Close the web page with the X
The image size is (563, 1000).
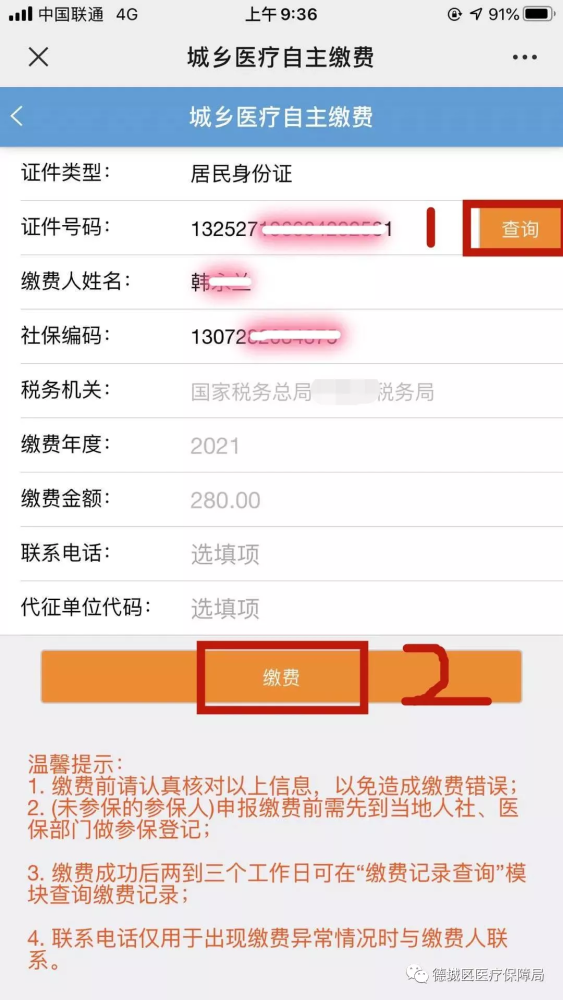(38, 57)
